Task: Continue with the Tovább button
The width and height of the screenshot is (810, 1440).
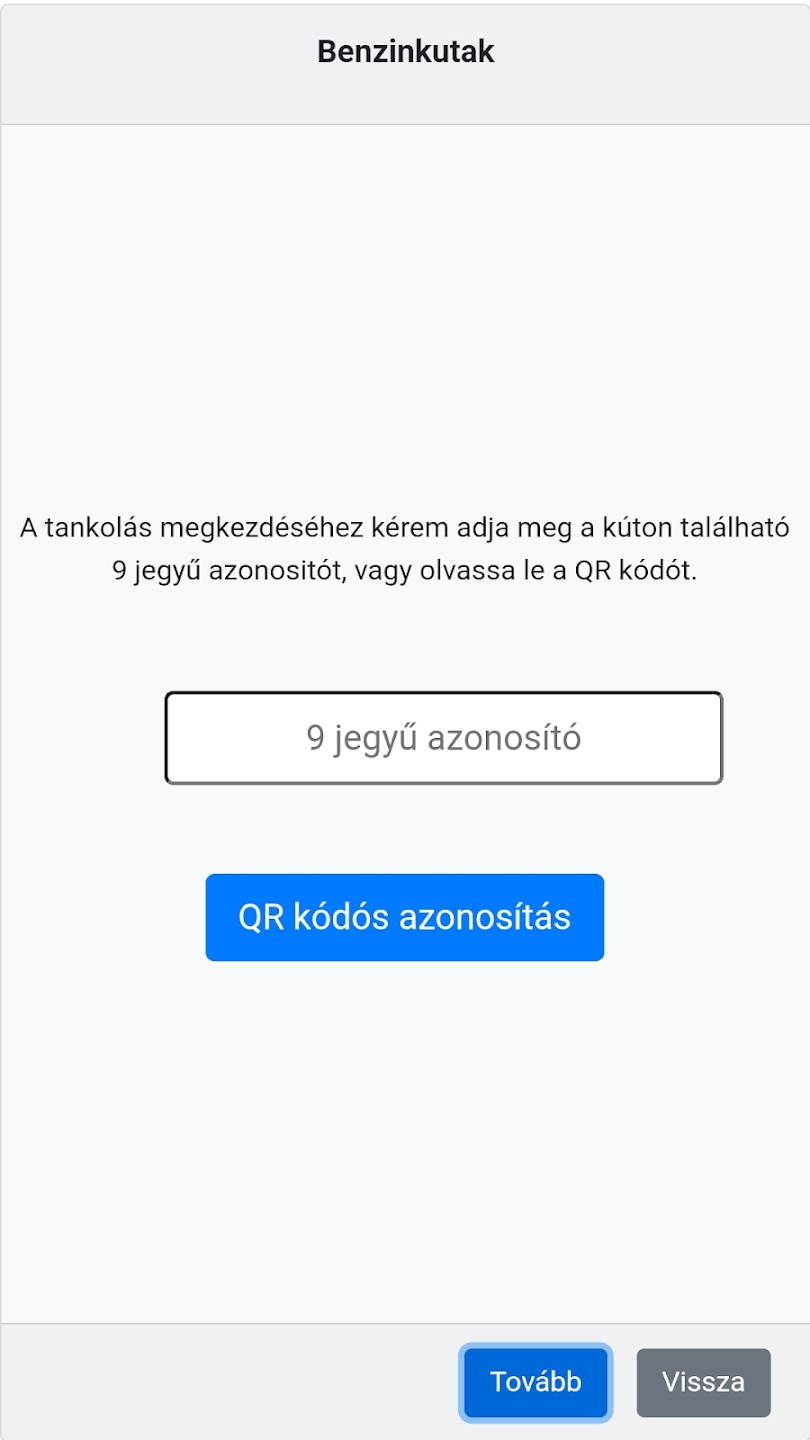Action: click(x=535, y=1382)
